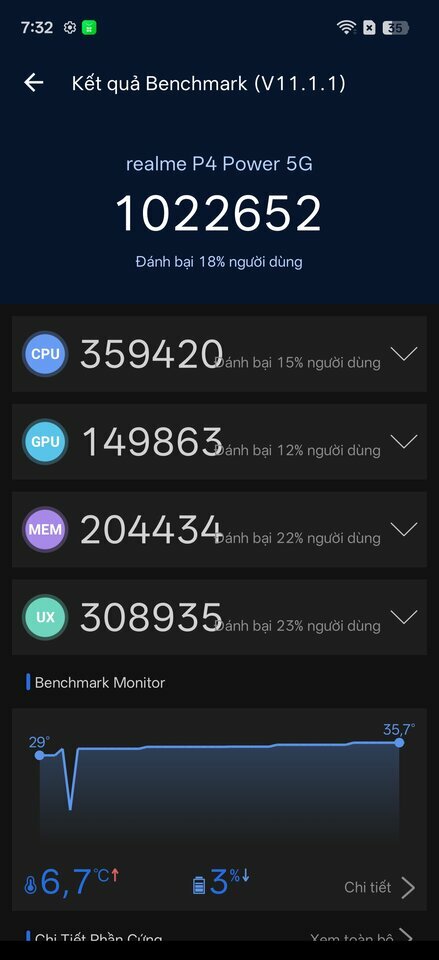The width and height of the screenshot is (439, 960).
Task: Go back from the Benchmark results
Action: pos(34,83)
